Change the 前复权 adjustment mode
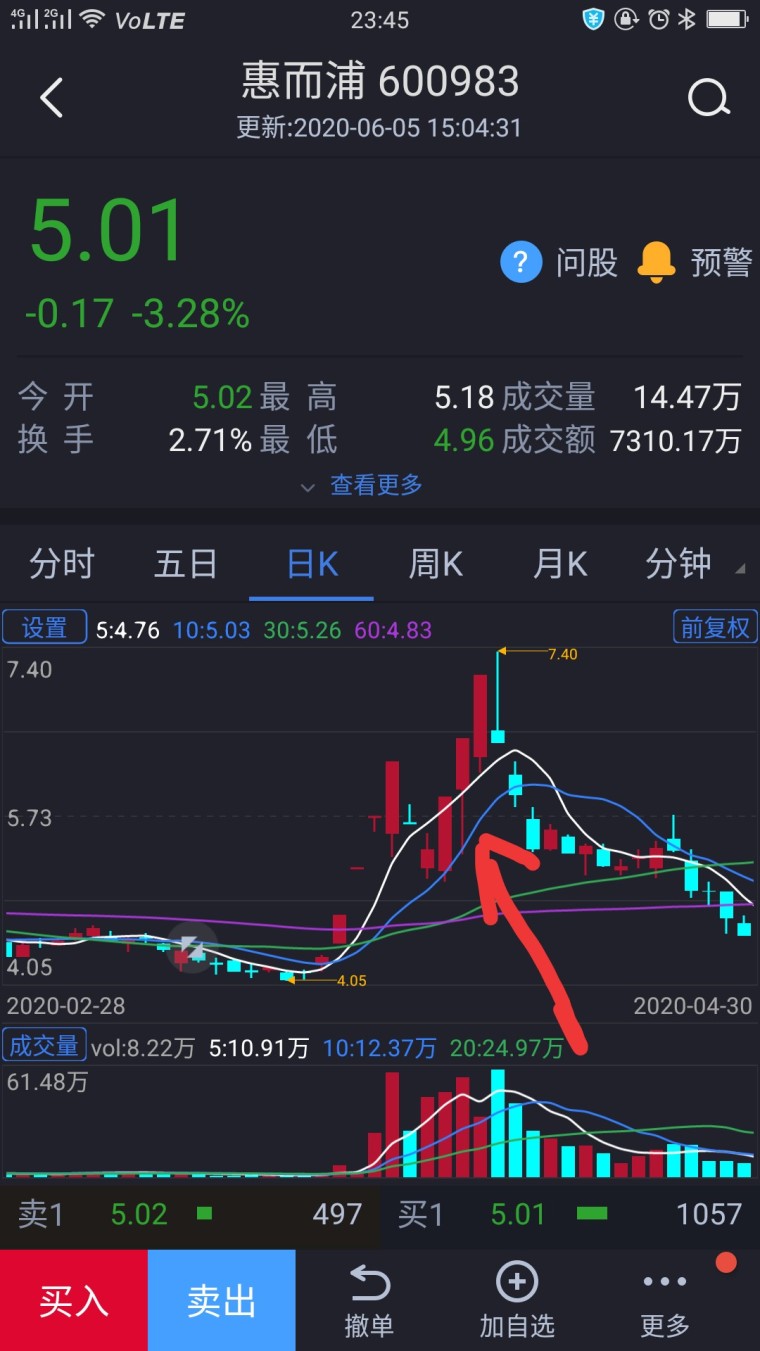This screenshot has width=760, height=1351. tap(715, 627)
